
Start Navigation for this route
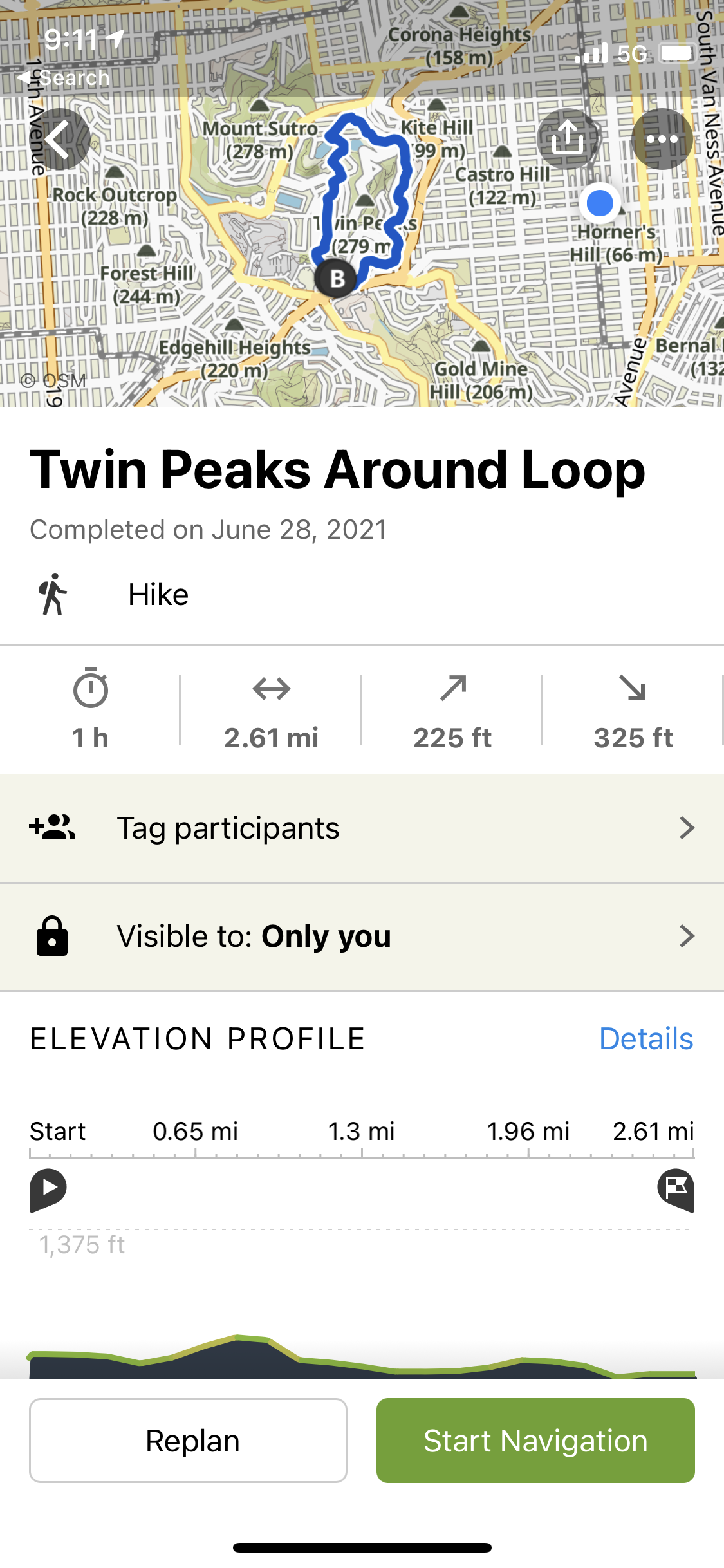tap(535, 1441)
